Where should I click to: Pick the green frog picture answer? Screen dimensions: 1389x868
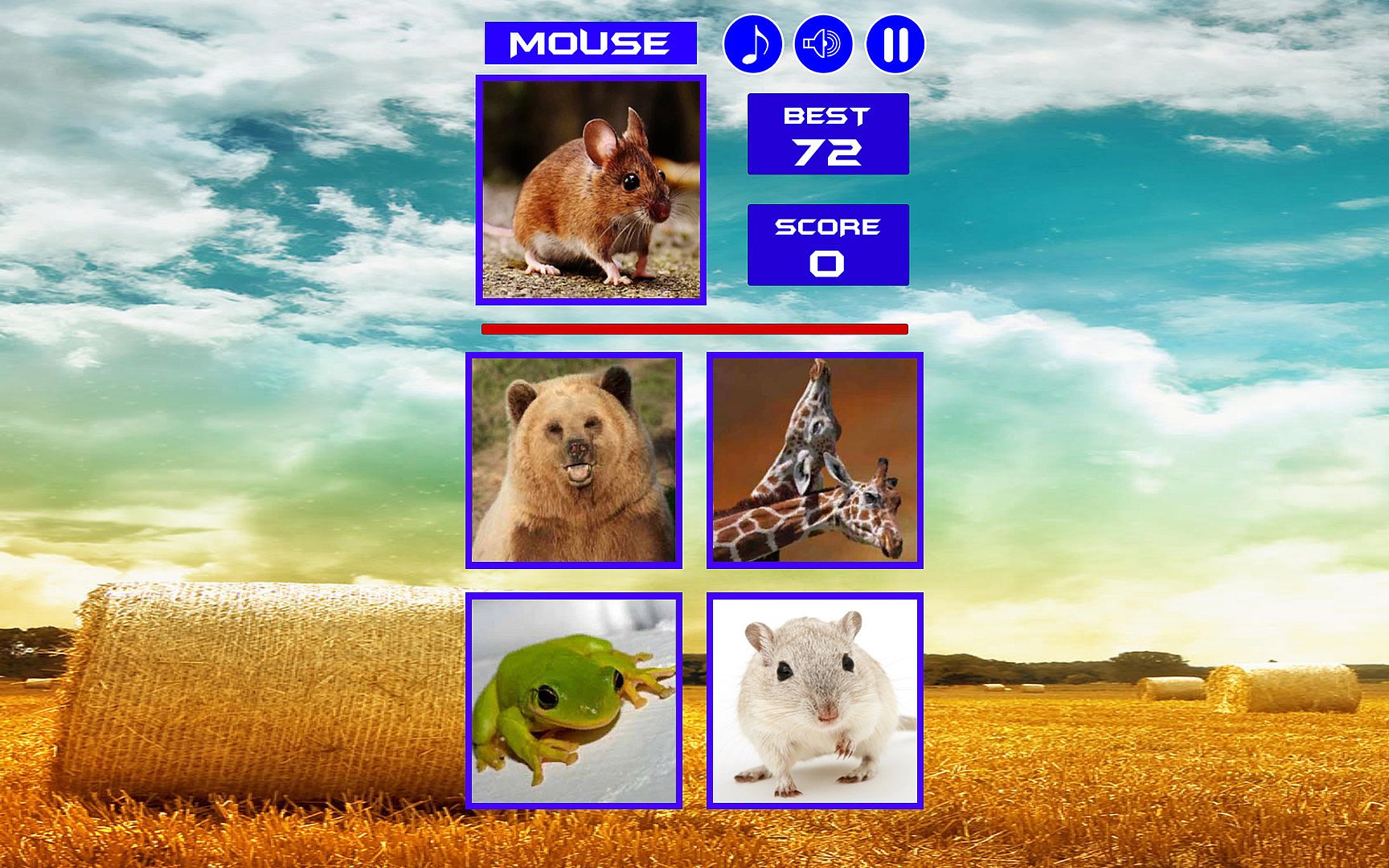(x=574, y=700)
